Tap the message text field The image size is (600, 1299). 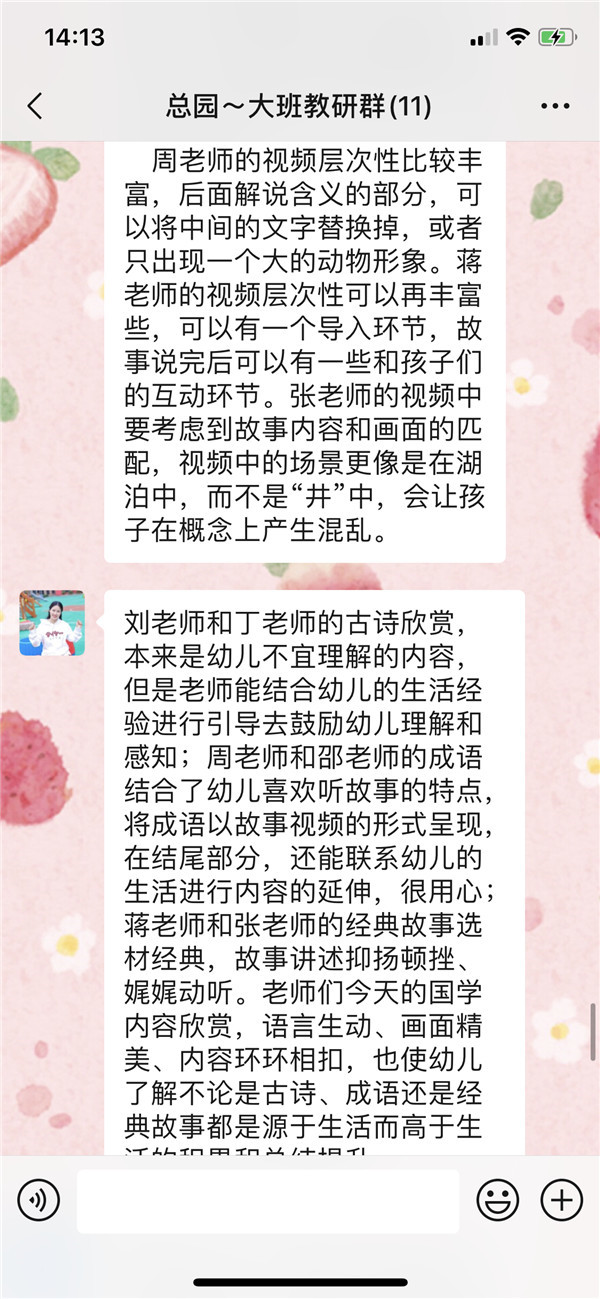[268, 1201]
